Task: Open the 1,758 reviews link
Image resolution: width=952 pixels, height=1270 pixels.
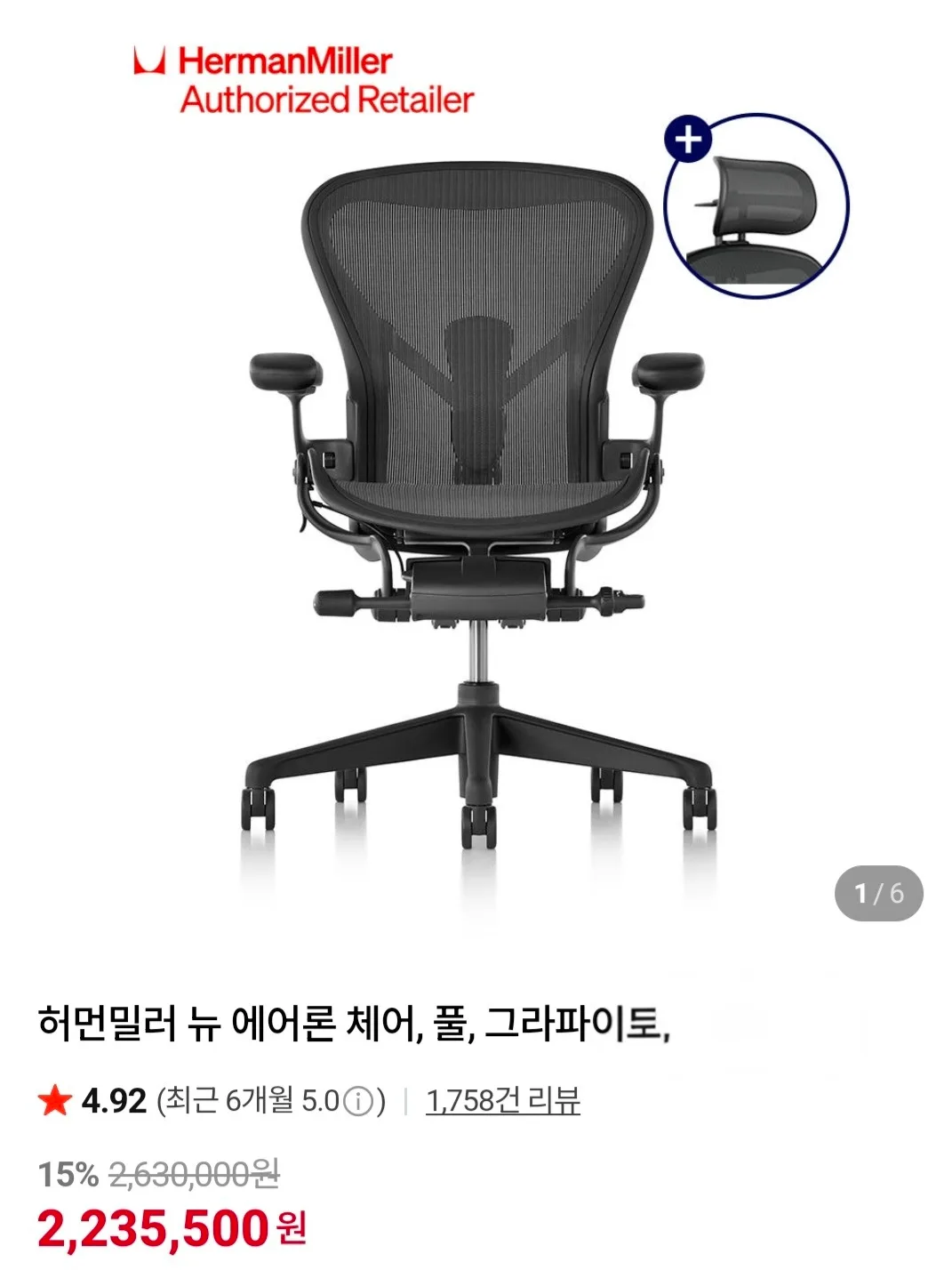Action: [502, 1101]
